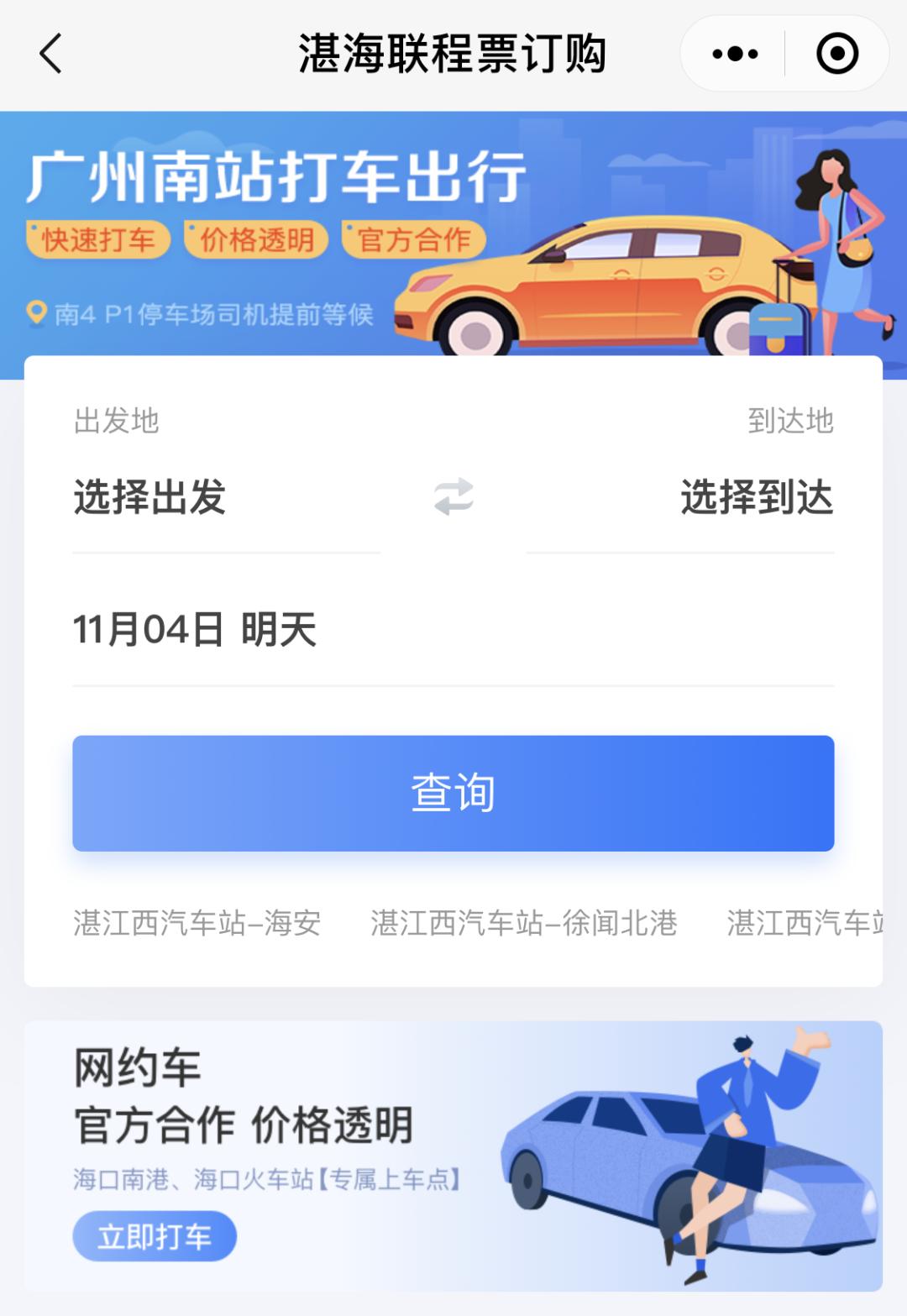Choose a destination via 选择到达
The image size is (907, 1316).
pos(756,497)
